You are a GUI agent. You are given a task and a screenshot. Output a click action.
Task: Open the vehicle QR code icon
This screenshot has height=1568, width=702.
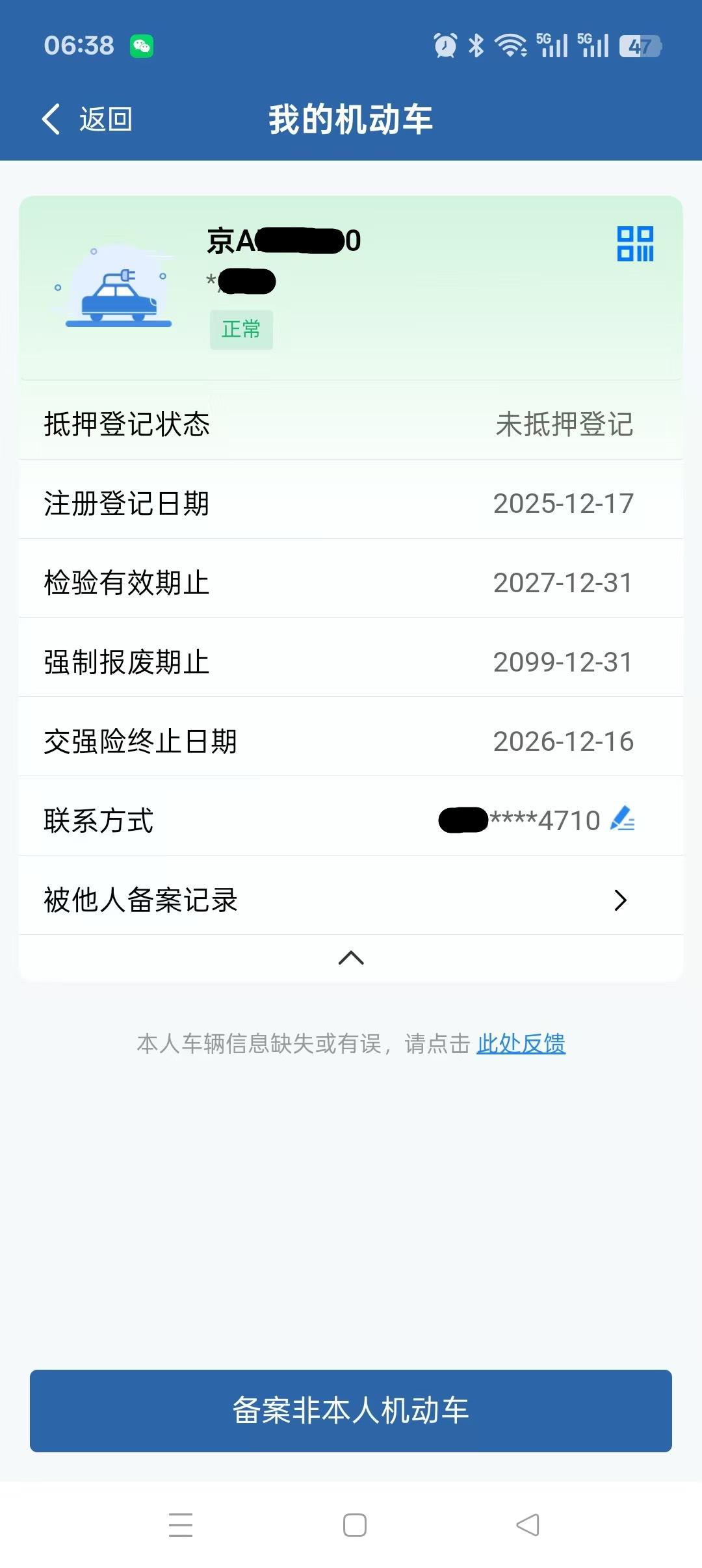(635, 244)
